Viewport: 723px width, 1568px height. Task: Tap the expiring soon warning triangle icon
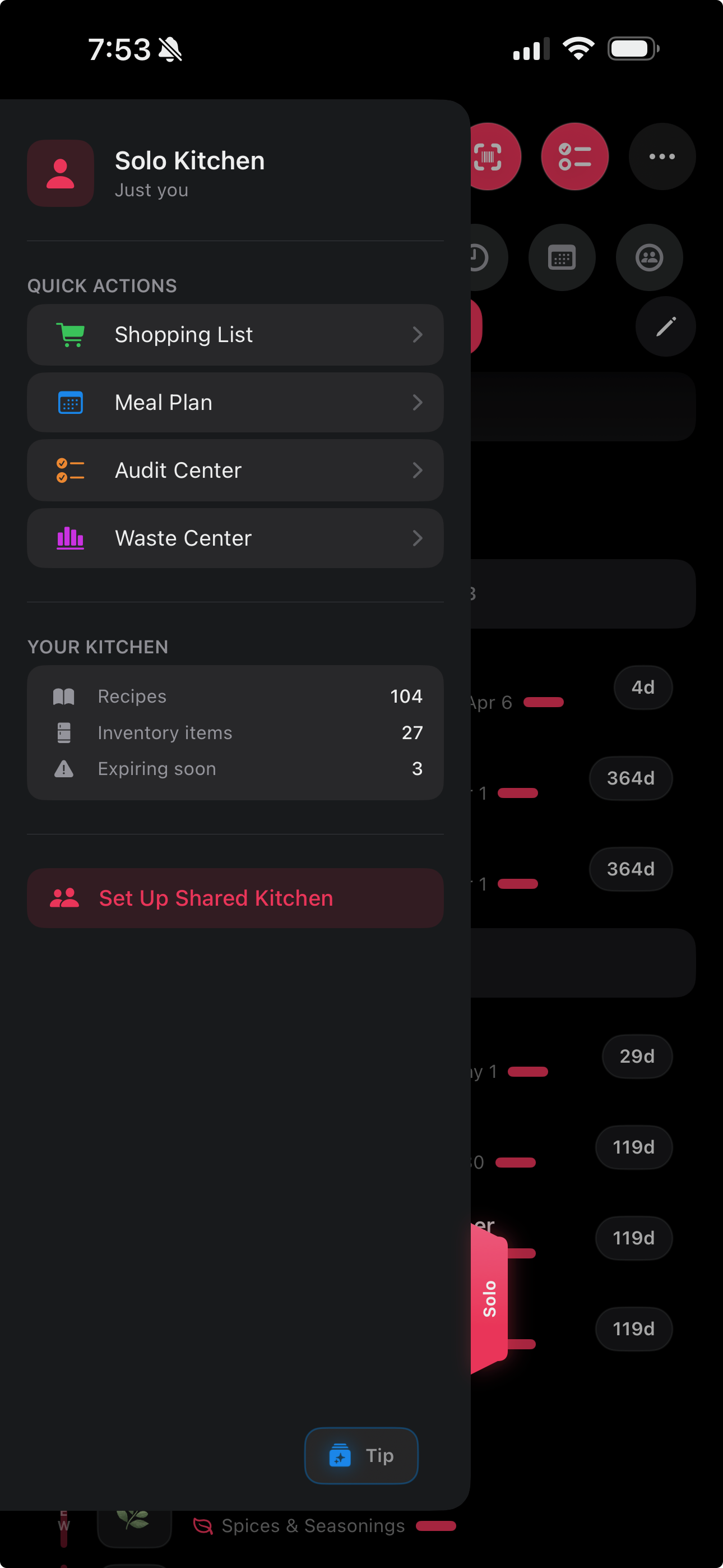[x=63, y=768]
